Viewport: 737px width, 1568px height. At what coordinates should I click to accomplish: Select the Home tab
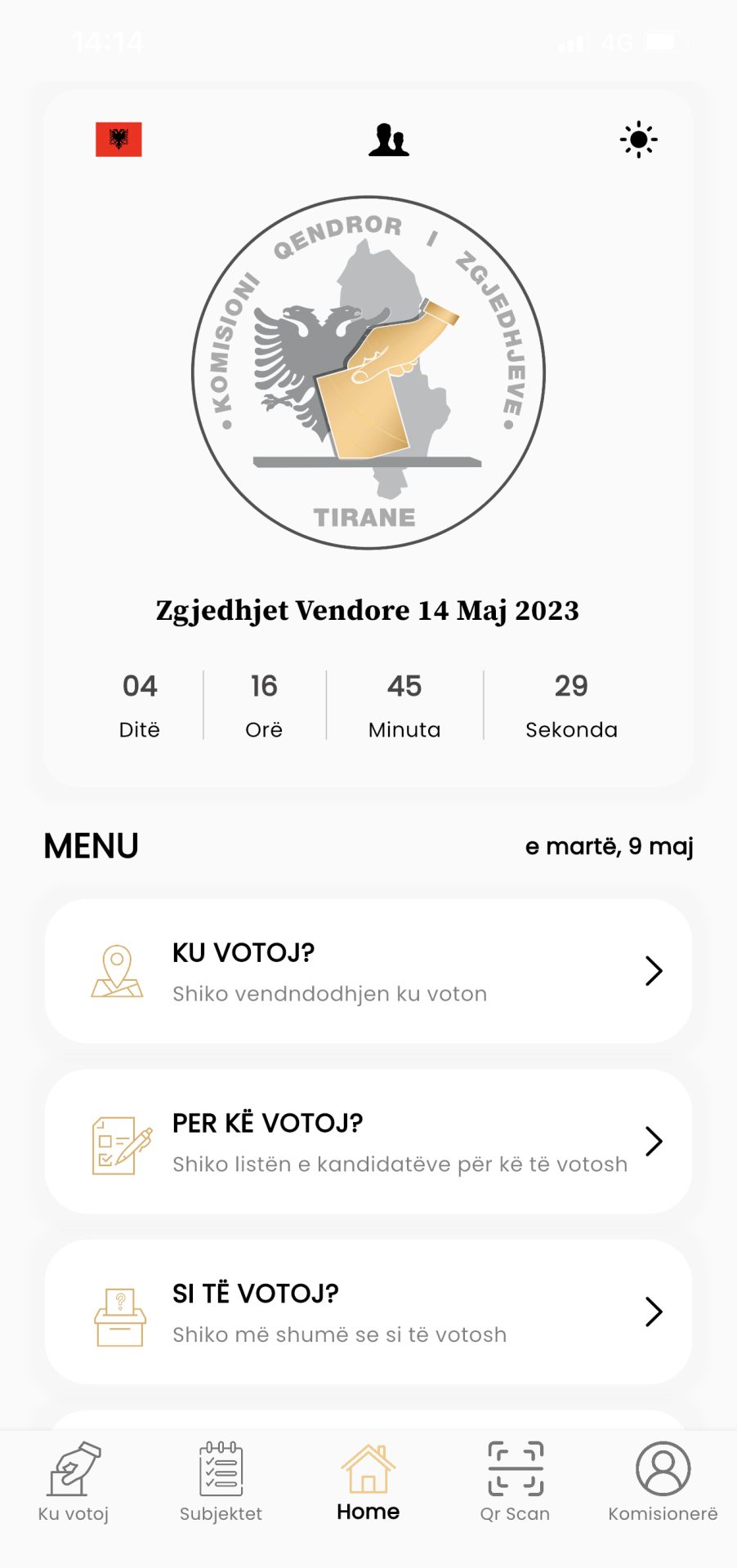pos(368,1482)
